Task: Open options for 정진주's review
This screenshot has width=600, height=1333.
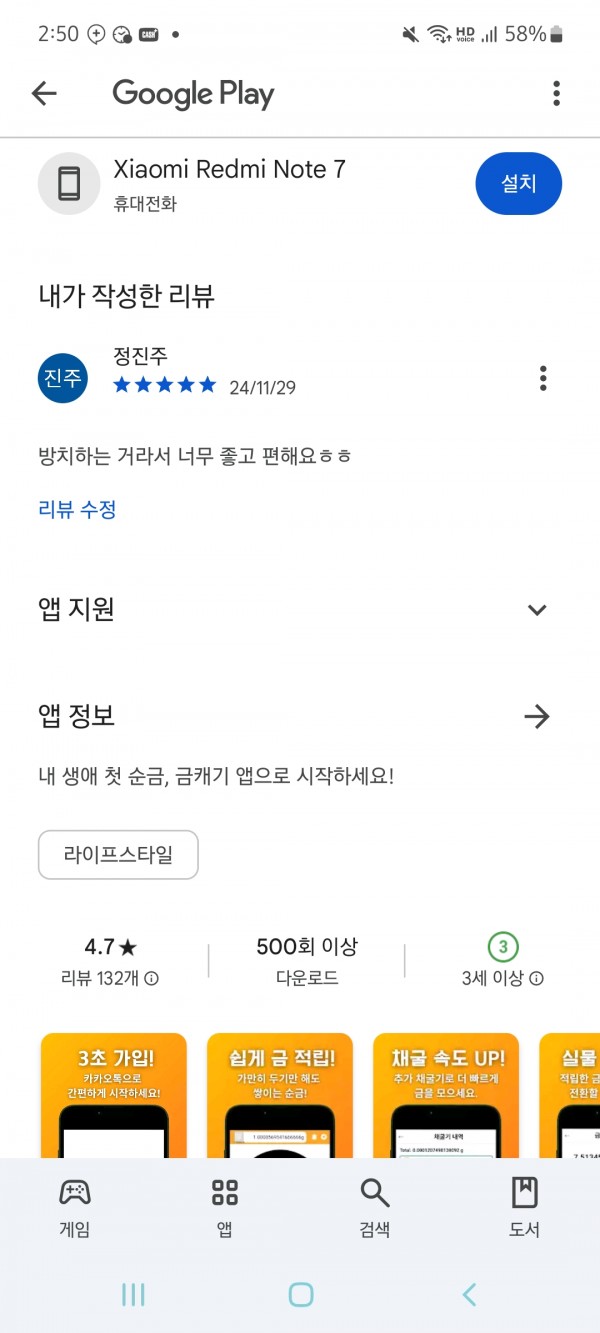Action: (x=543, y=378)
